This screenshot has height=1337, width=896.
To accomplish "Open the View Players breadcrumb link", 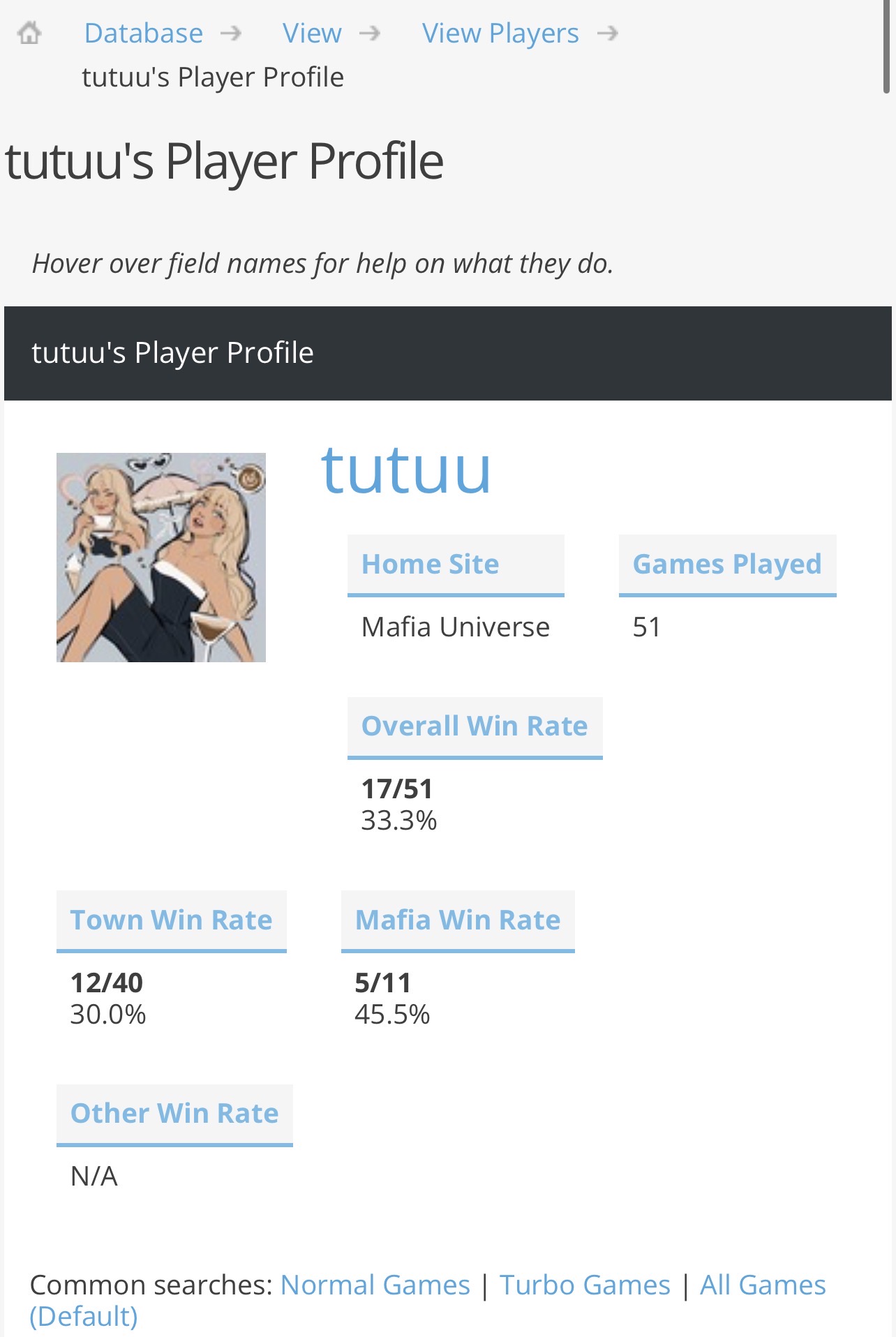I will (x=500, y=33).
